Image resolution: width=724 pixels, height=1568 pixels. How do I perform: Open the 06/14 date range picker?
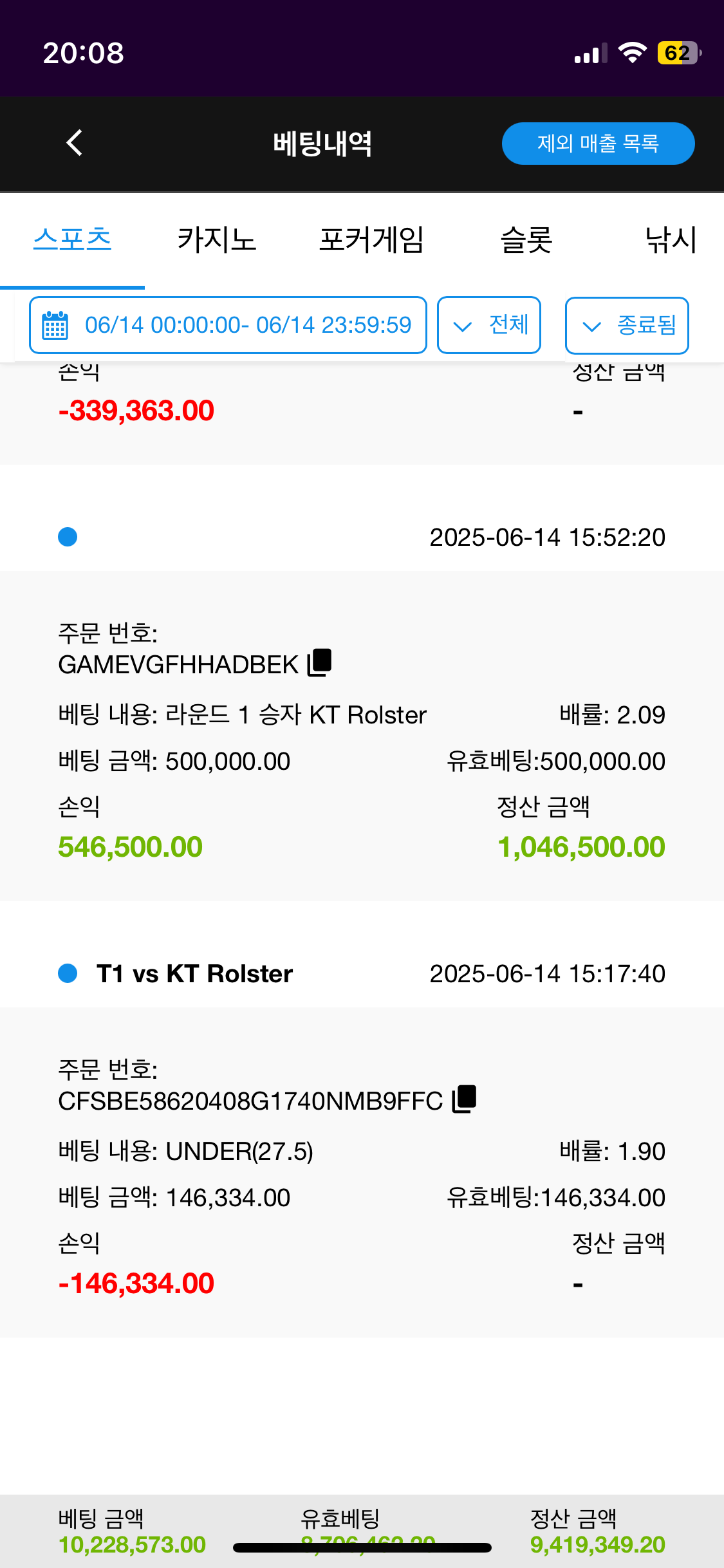point(228,325)
